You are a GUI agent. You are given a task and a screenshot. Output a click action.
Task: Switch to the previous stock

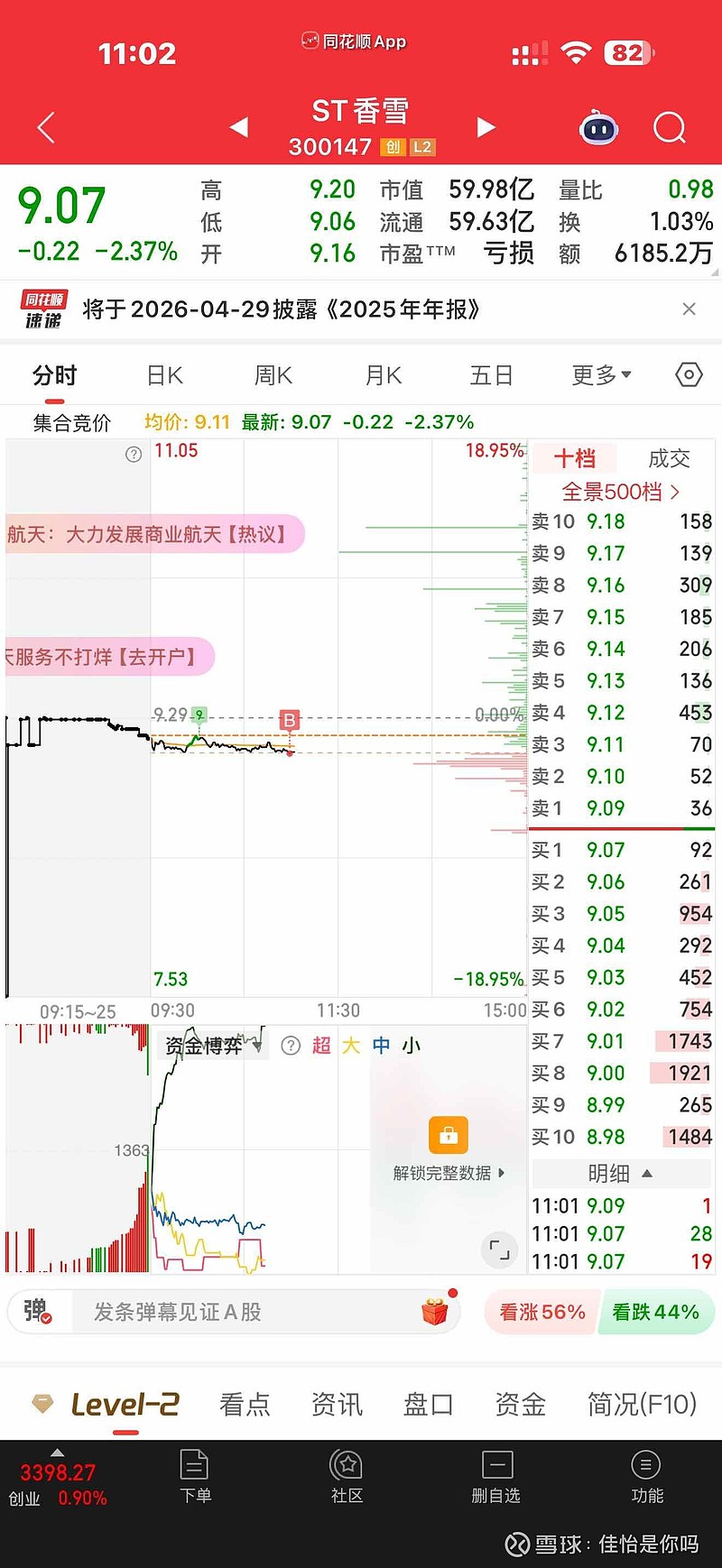[x=238, y=127]
